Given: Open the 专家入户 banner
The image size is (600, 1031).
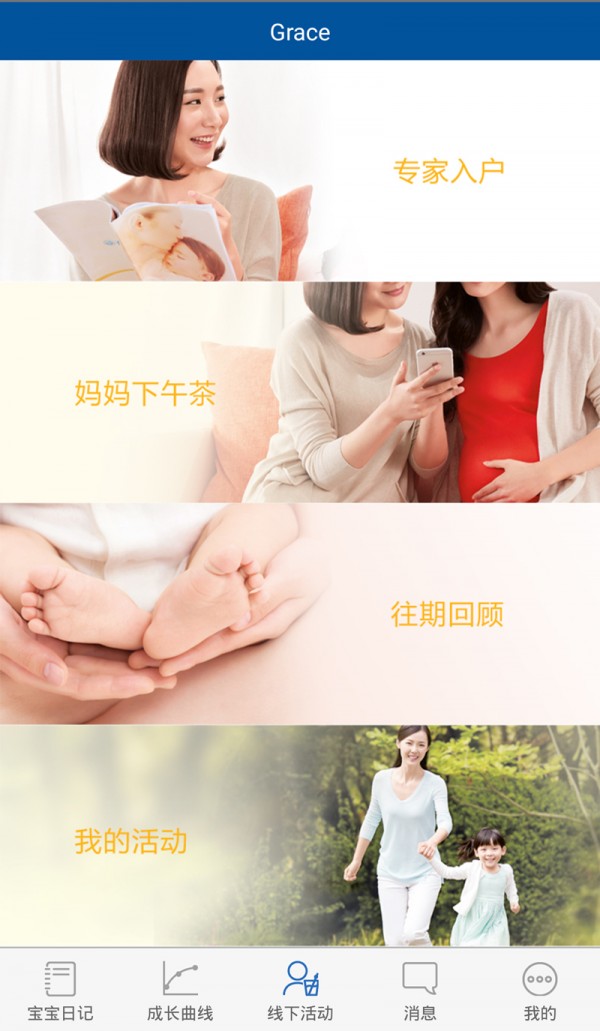Looking at the screenshot, I should (x=300, y=171).
